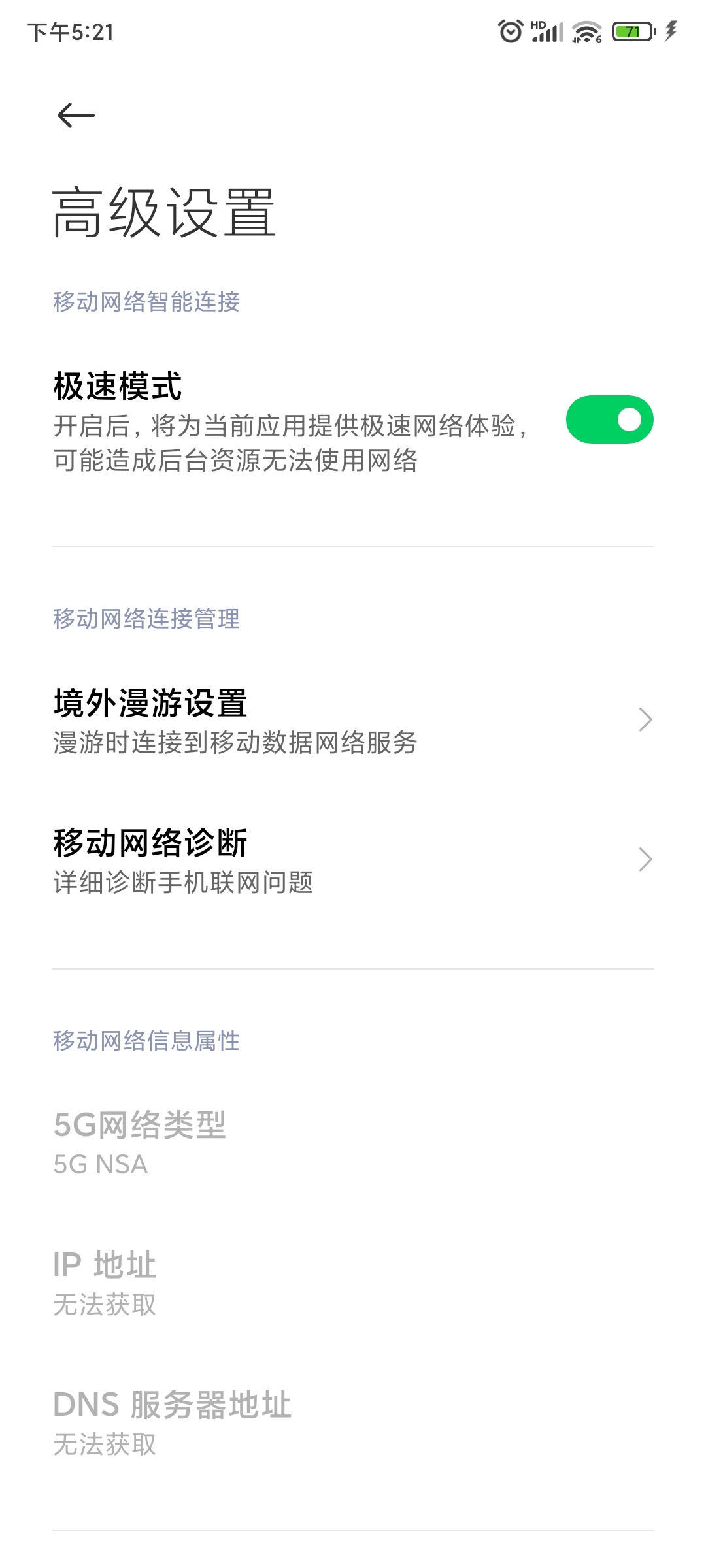This screenshot has width=706, height=1568.
Task: Go back from 高级设置 page
Action: coord(76,116)
